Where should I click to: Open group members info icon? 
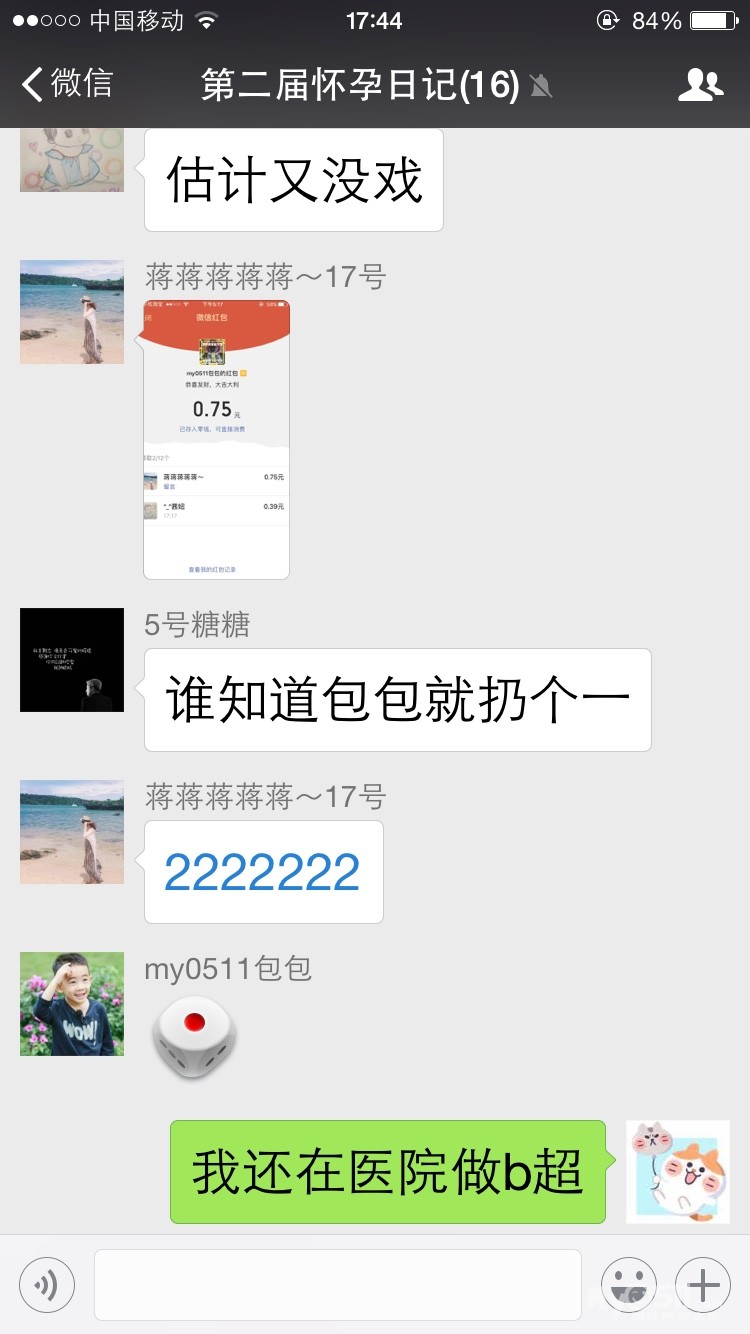point(700,85)
